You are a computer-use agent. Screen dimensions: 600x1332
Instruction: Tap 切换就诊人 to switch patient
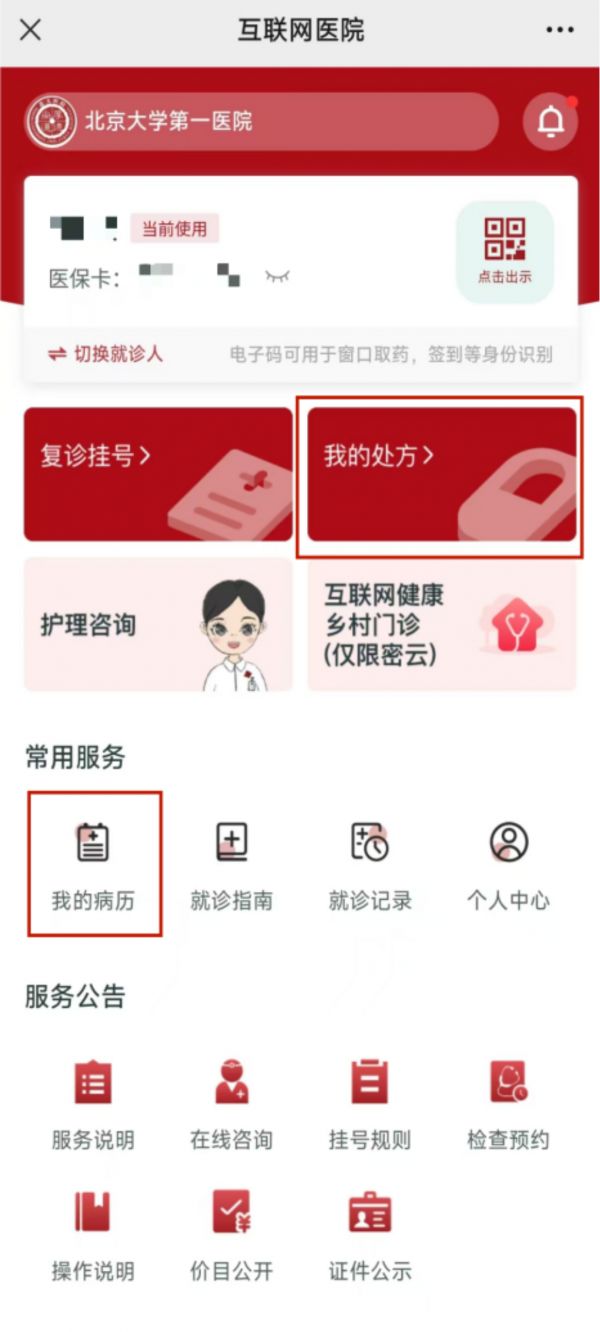tap(105, 354)
